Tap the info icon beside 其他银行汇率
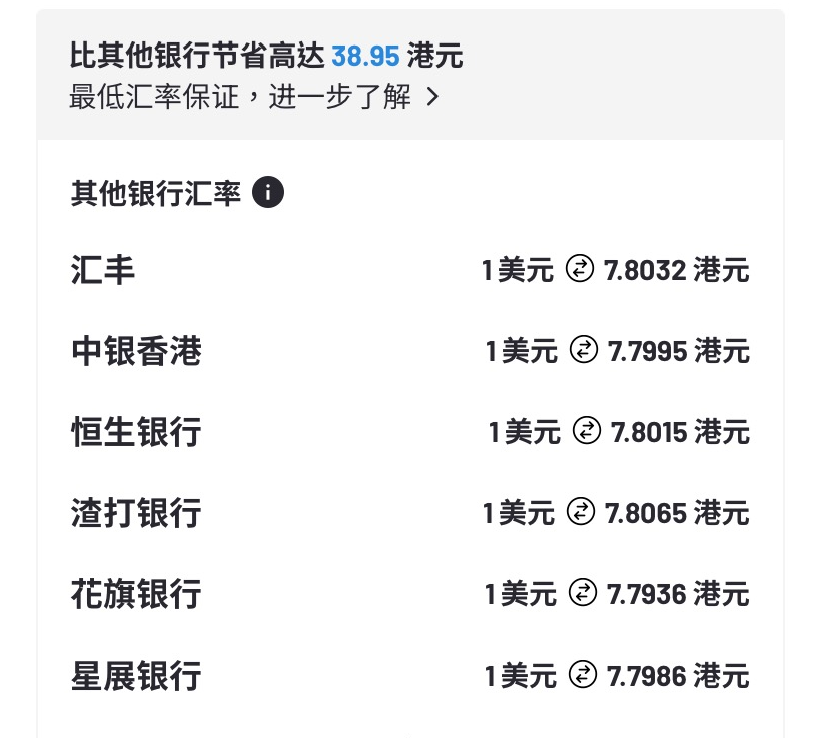This screenshot has width=824, height=738. coord(268,192)
